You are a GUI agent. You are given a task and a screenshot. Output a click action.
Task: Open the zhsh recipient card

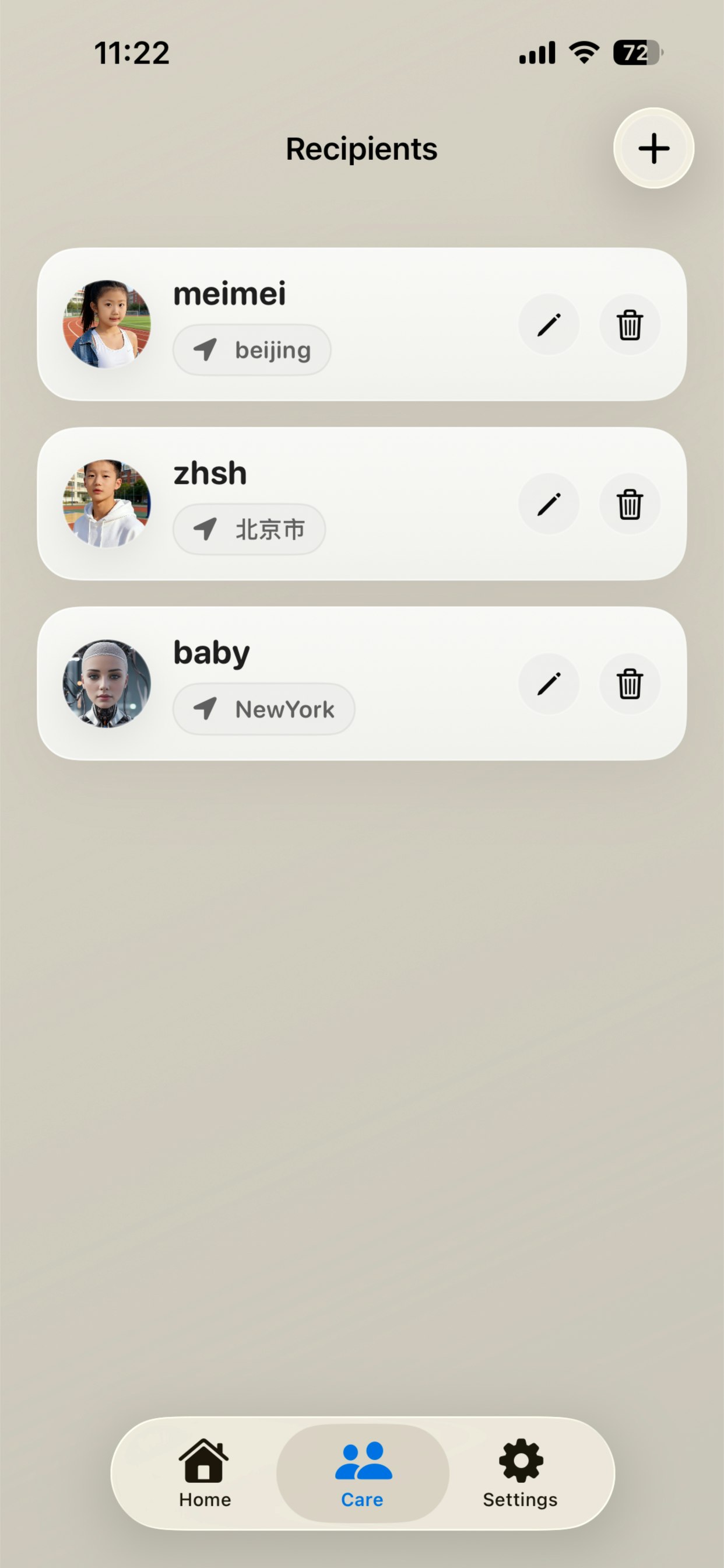361,503
